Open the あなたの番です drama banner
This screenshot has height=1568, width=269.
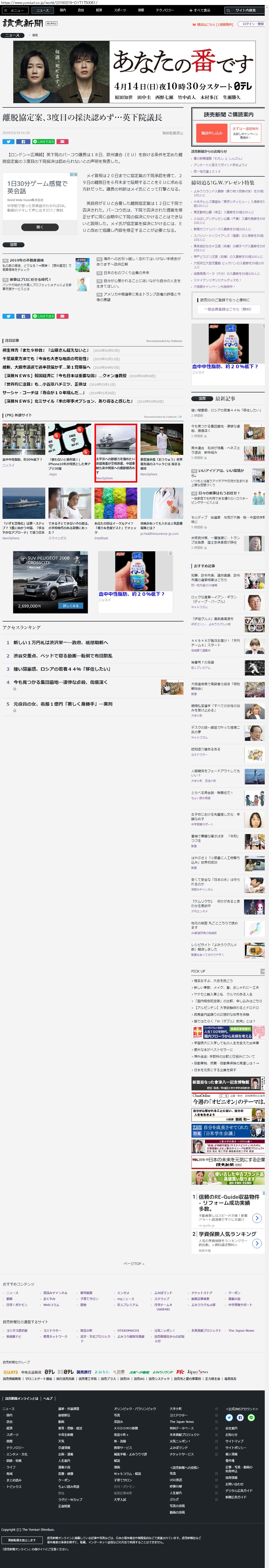(134, 72)
